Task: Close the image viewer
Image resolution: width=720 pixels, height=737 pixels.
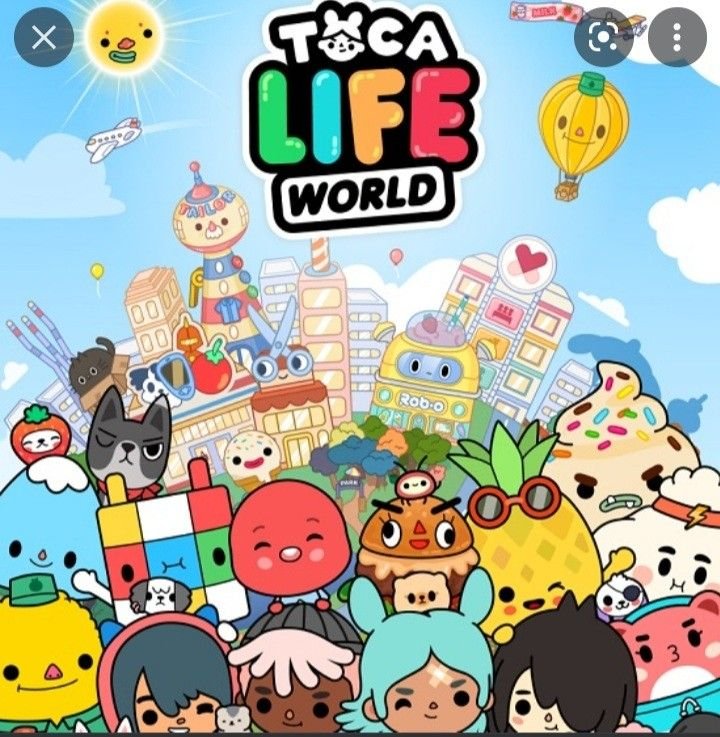Action: coord(43,38)
